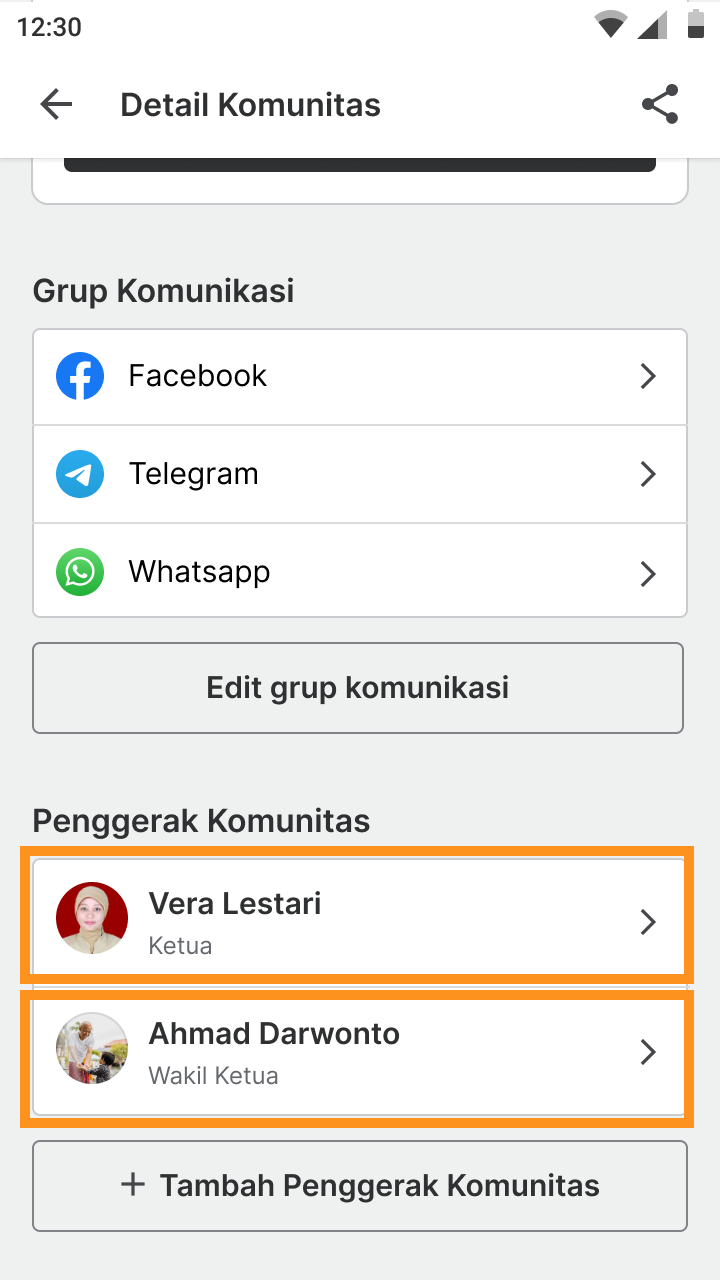This screenshot has width=720, height=1280.
Task: Select Tambah Penggerak Komunitas
Action: [x=360, y=1186]
